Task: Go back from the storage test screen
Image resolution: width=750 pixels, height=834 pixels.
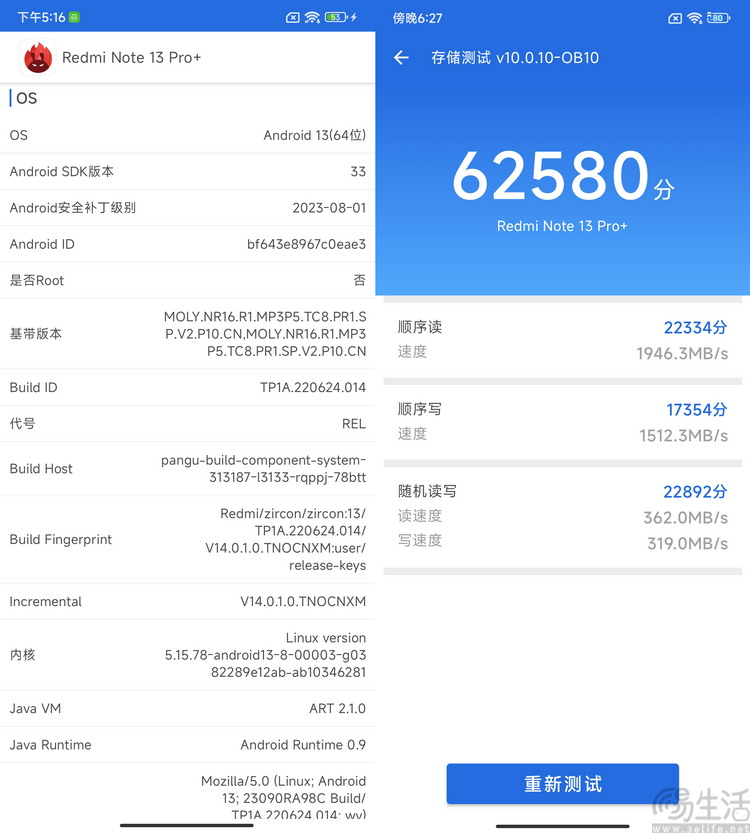Action: (401, 58)
